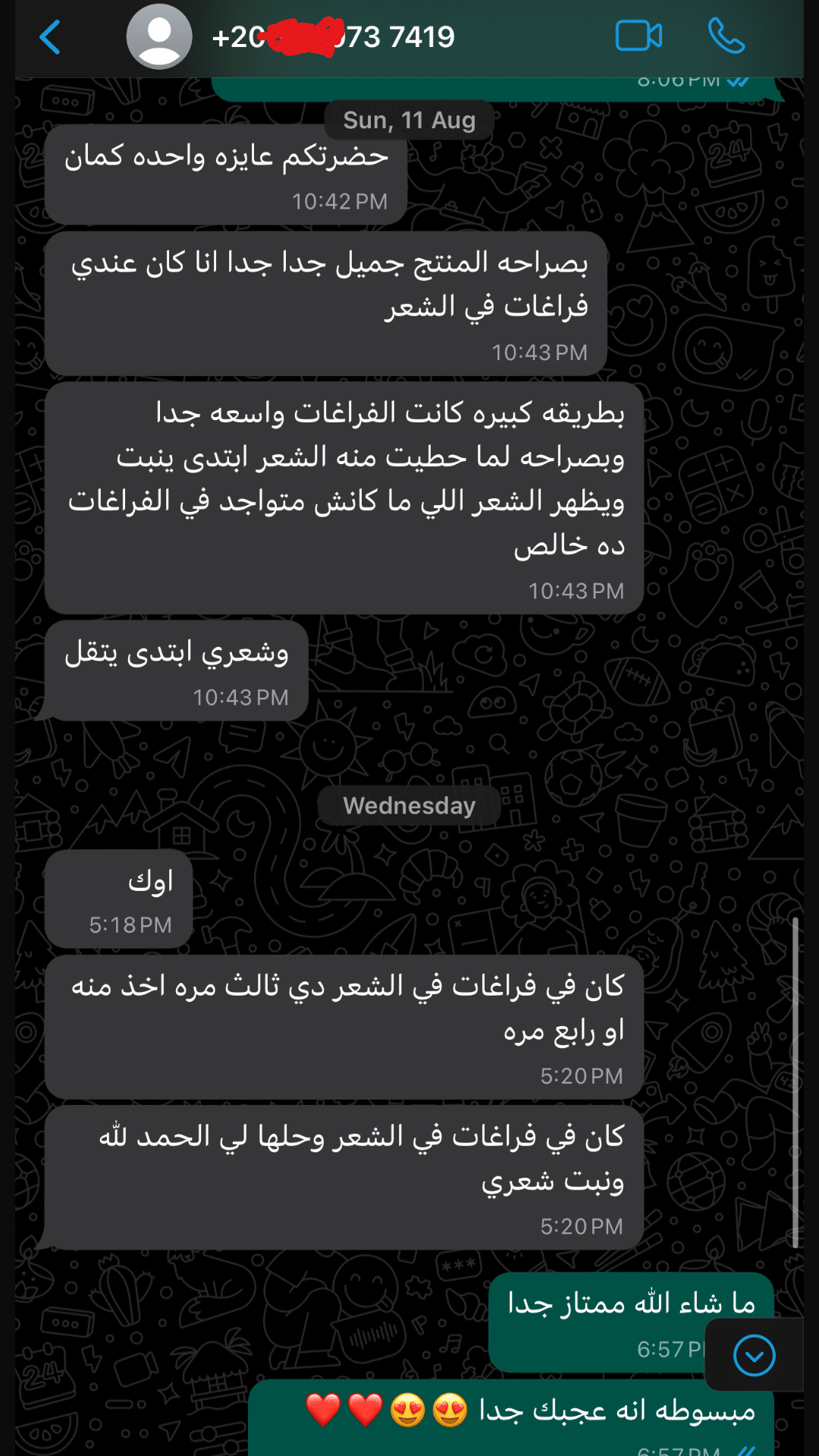
Task: Start a voice call with this contact
Action: (x=726, y=36)
